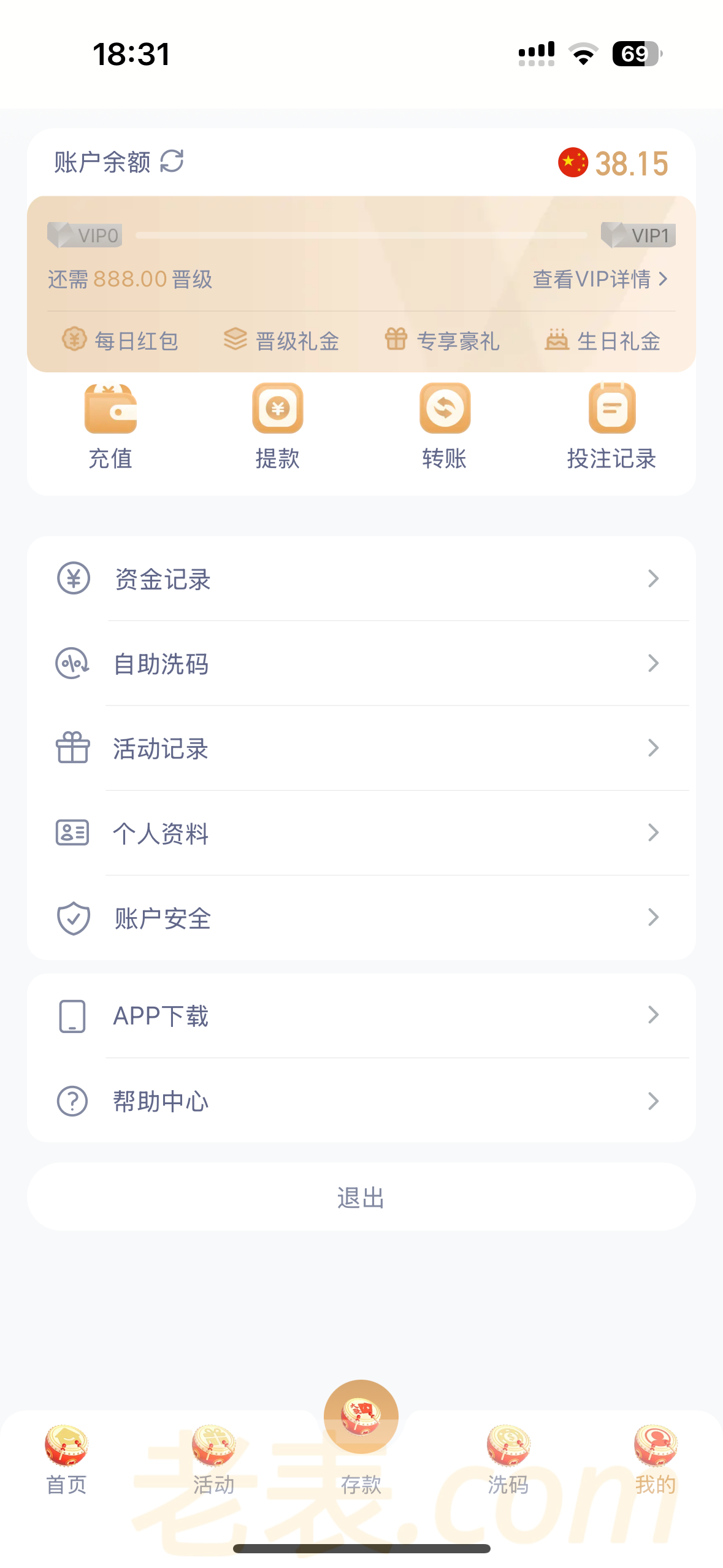Screen dimensions: 723x1568
Task: Open the 活动记录 row
Action: tap(361, 748)
